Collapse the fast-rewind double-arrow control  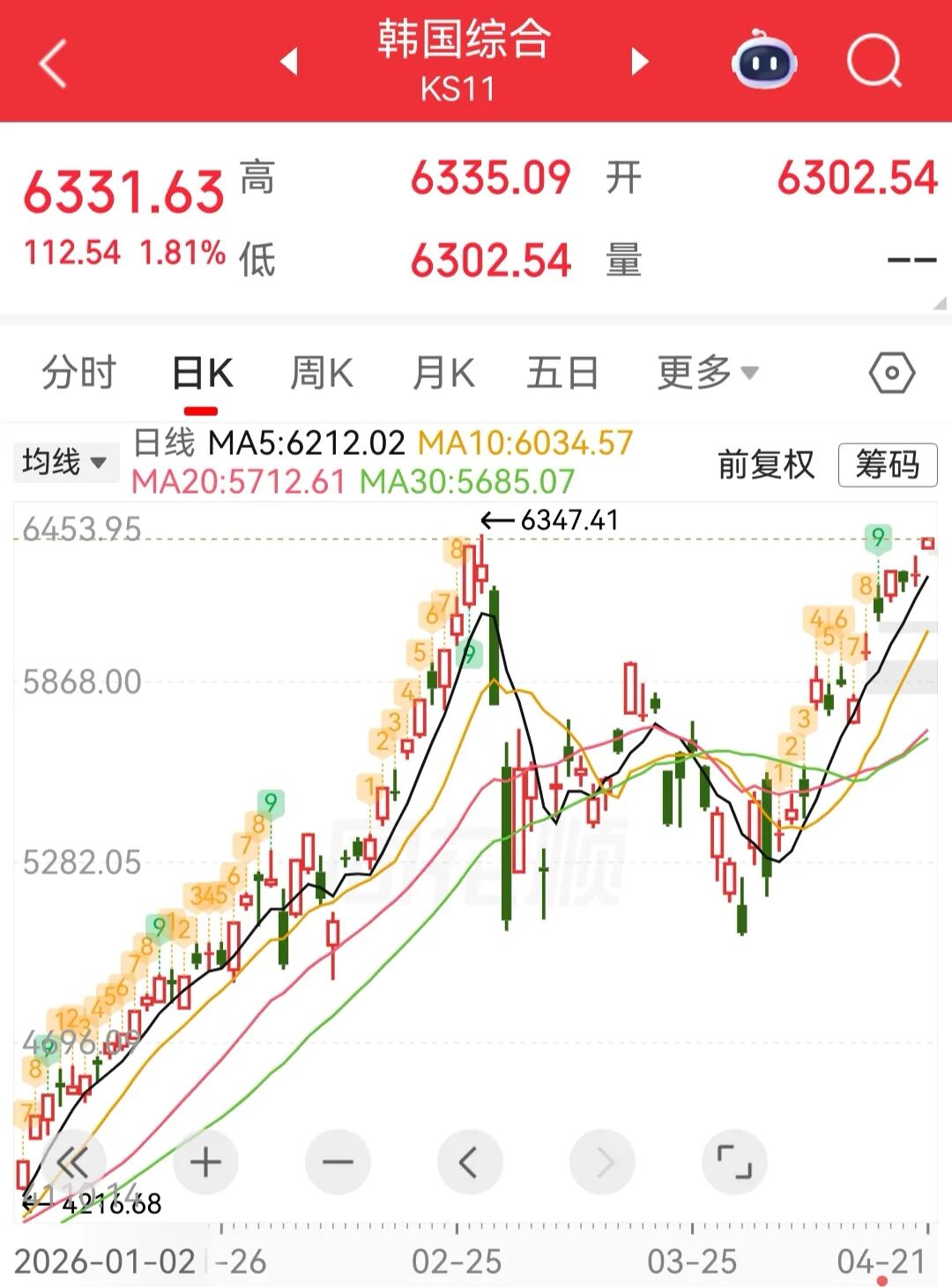tap(75, 1162)
